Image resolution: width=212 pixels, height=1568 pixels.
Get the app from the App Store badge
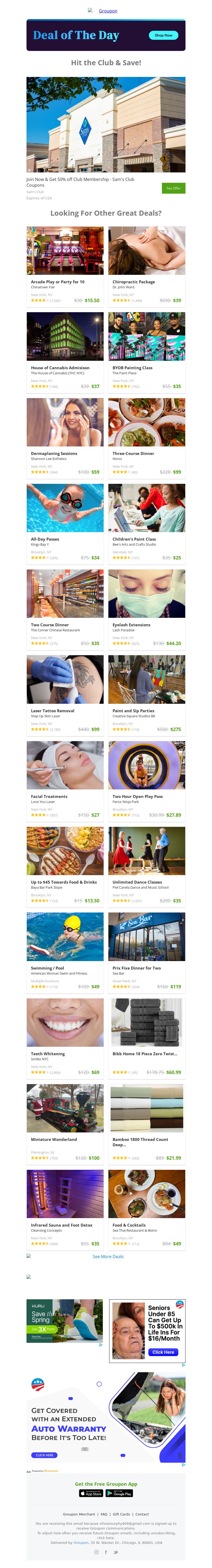[91, 1493]
